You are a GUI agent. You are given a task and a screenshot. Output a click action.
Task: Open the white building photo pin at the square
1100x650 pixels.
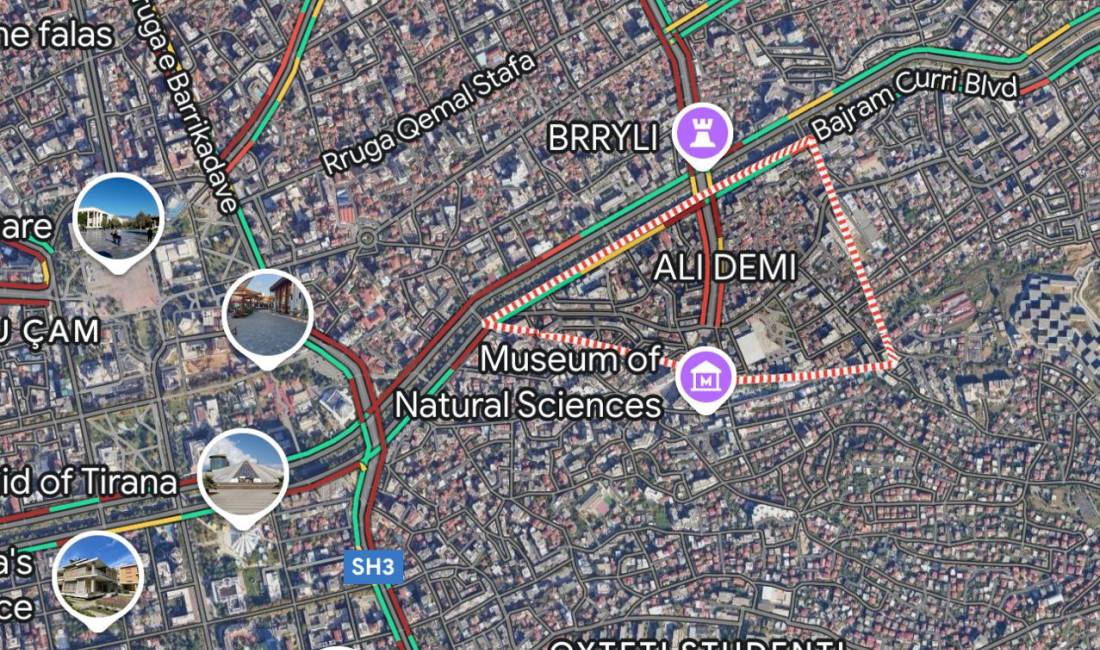click(119, 219)
